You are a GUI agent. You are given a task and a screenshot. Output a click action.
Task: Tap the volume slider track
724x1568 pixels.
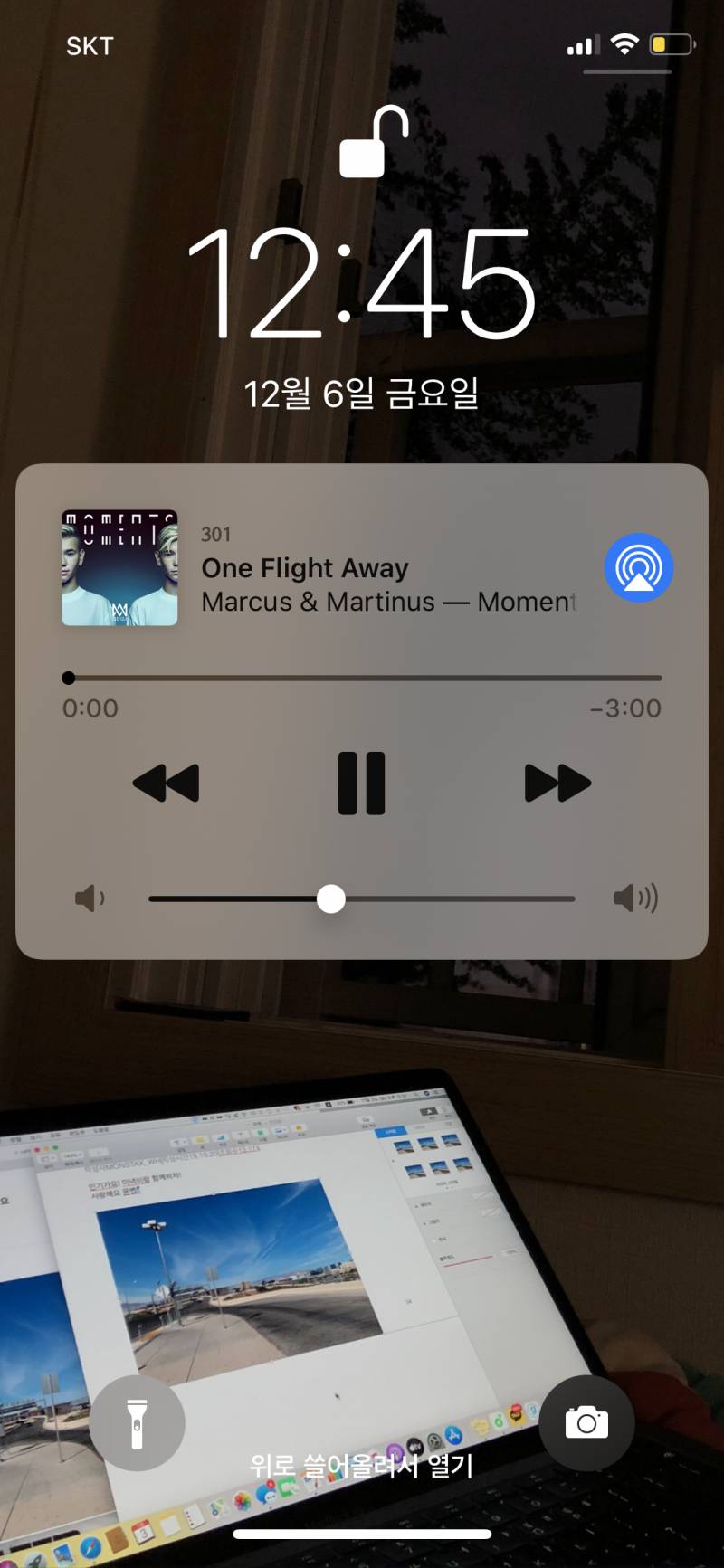pos(452,898)
